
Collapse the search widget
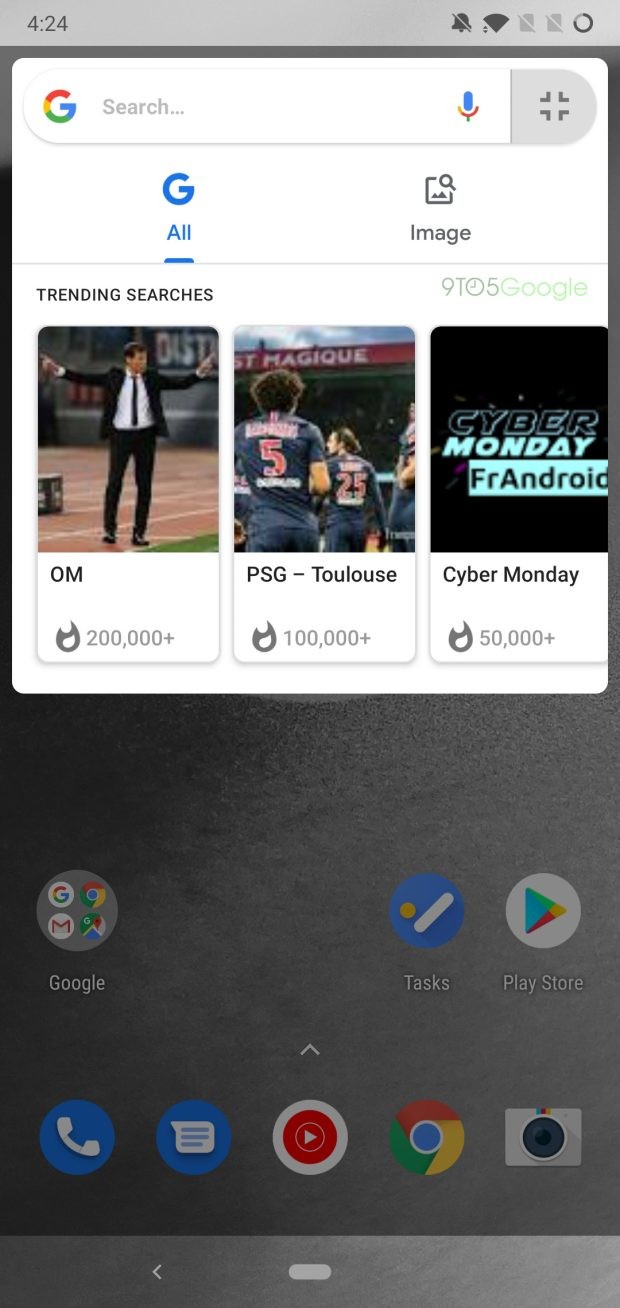coord(554,107)
